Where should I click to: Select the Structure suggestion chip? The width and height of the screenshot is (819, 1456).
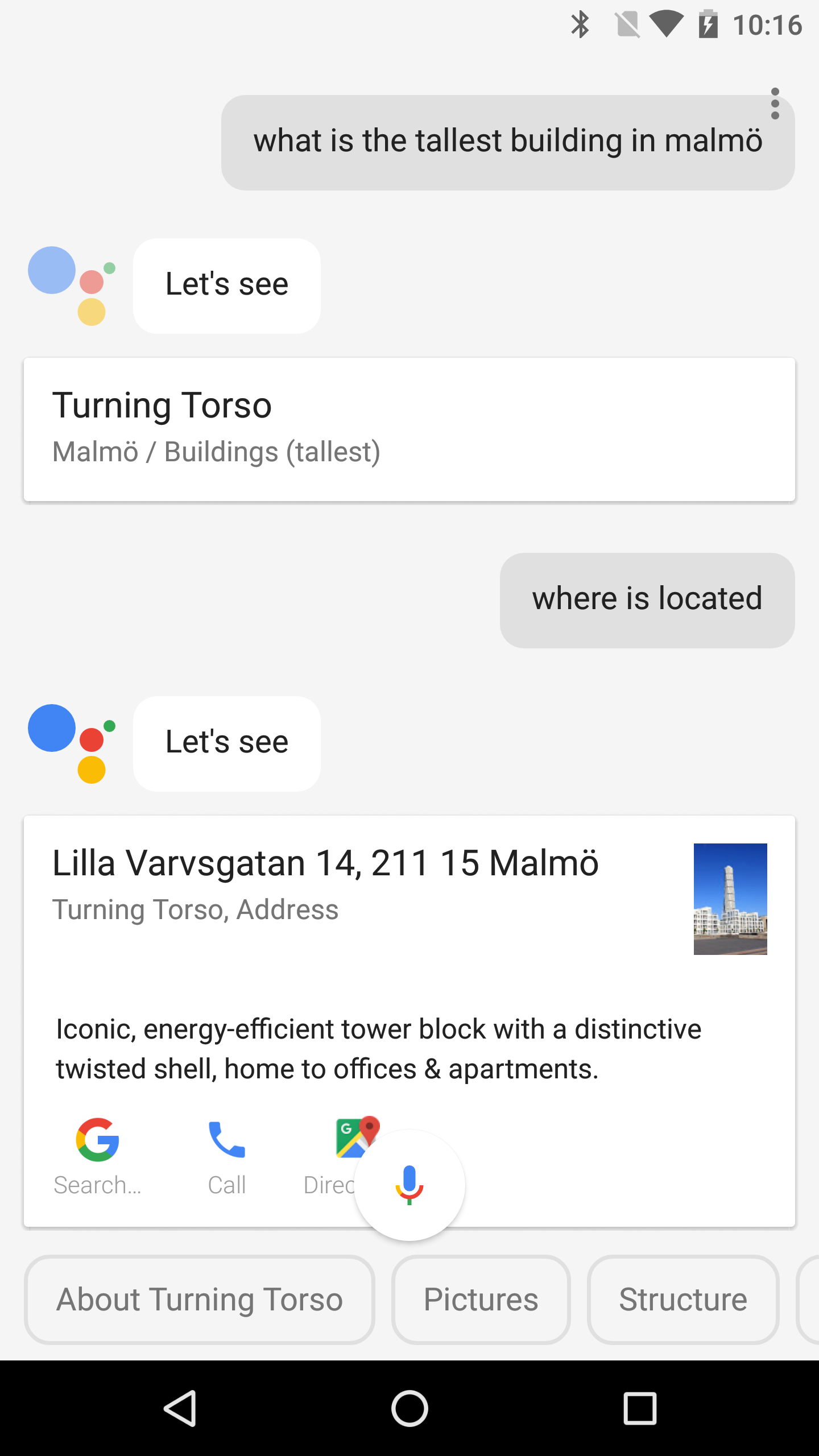click(x=682, y=1300)
